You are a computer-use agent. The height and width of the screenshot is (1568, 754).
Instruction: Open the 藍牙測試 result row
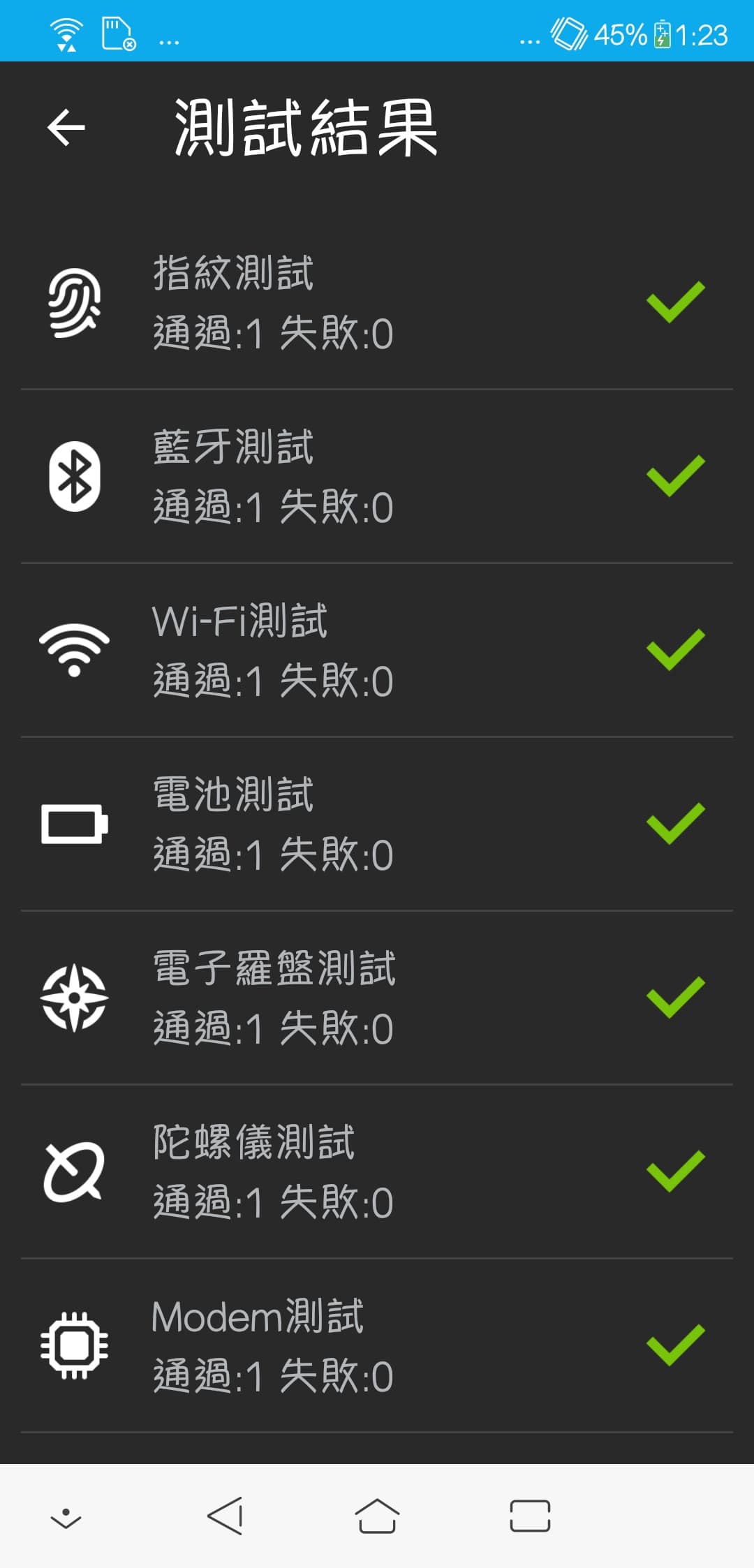click(x=377, y=476)
